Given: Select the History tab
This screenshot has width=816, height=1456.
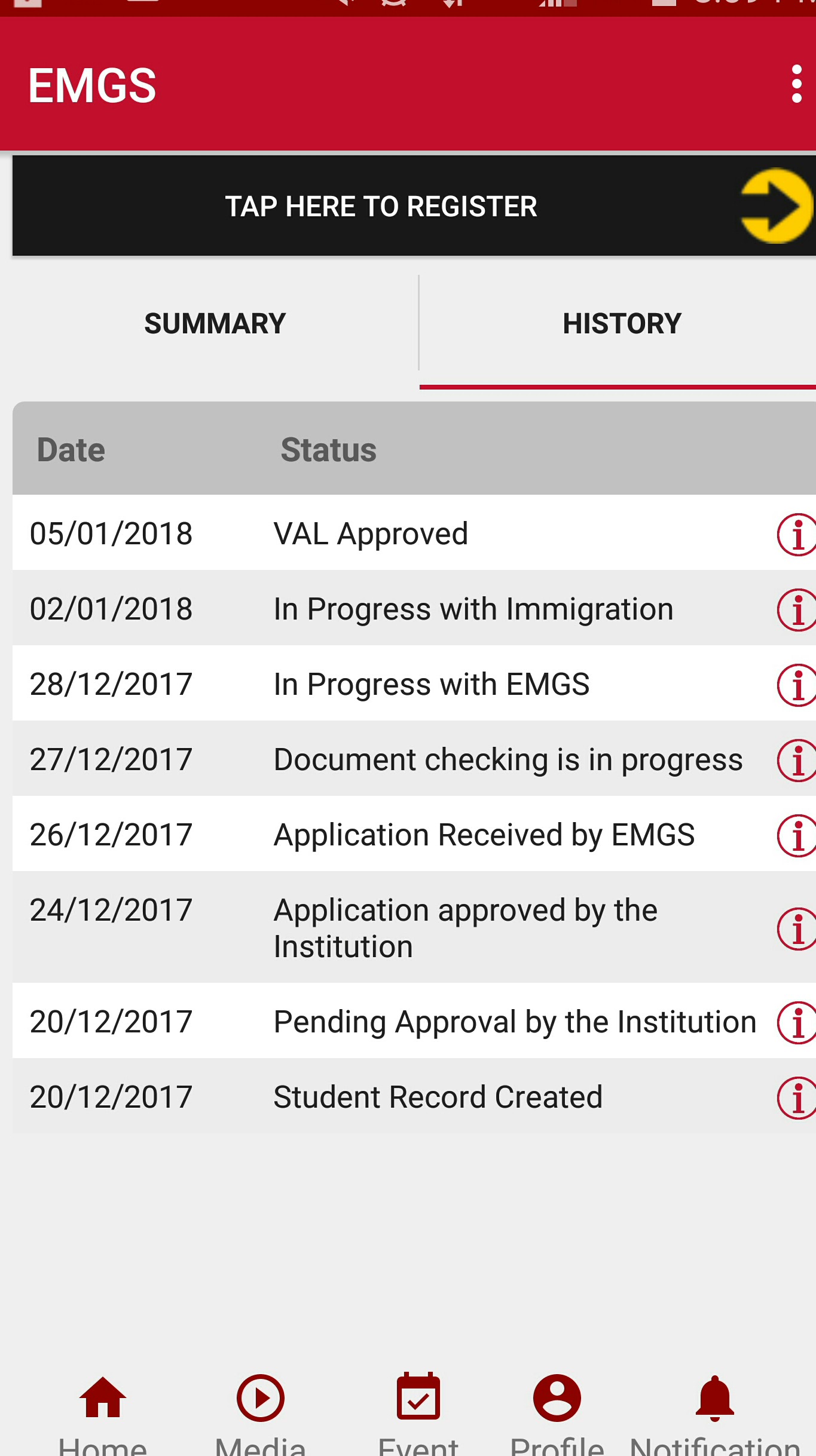Looking at the screenshot, I should tap(621, 324).
